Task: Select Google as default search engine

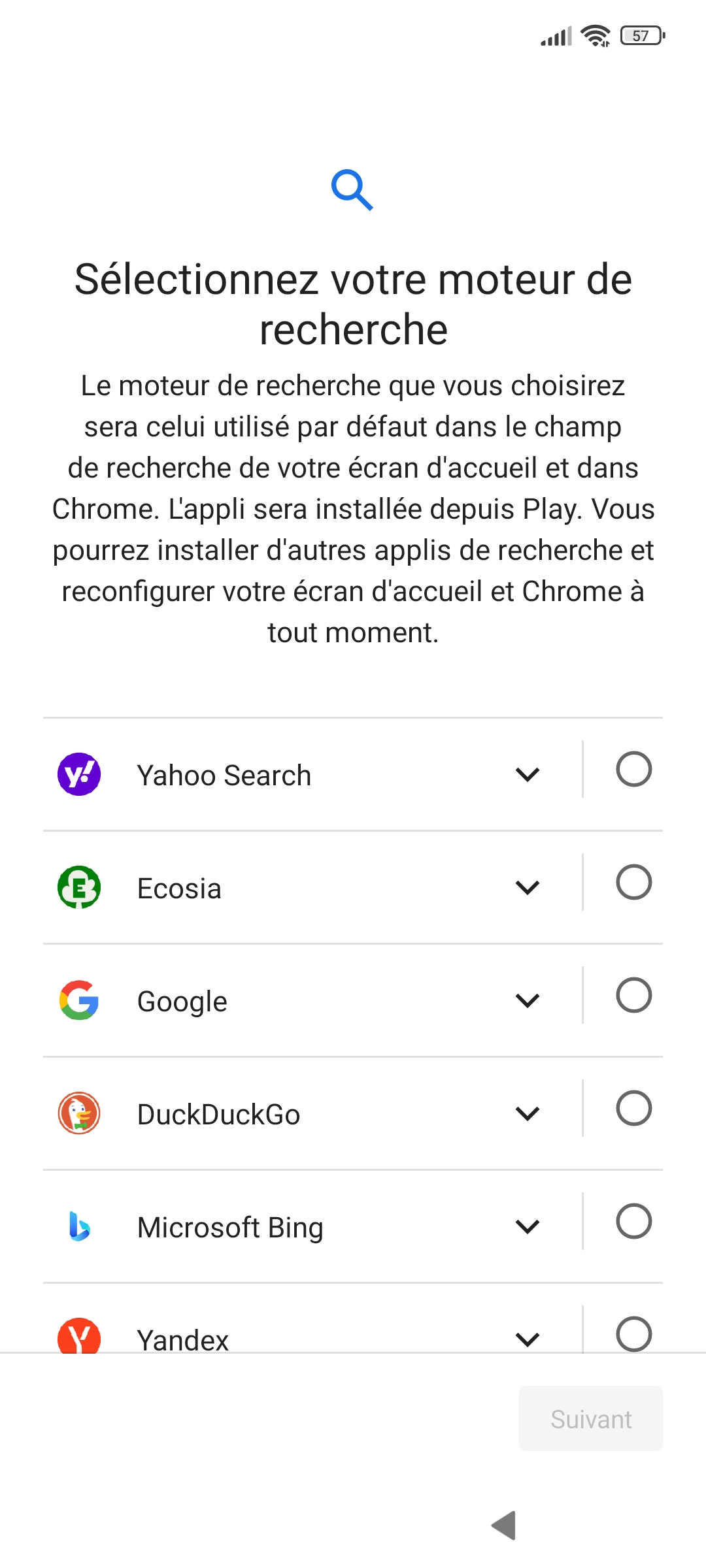Action: [633, 995]
